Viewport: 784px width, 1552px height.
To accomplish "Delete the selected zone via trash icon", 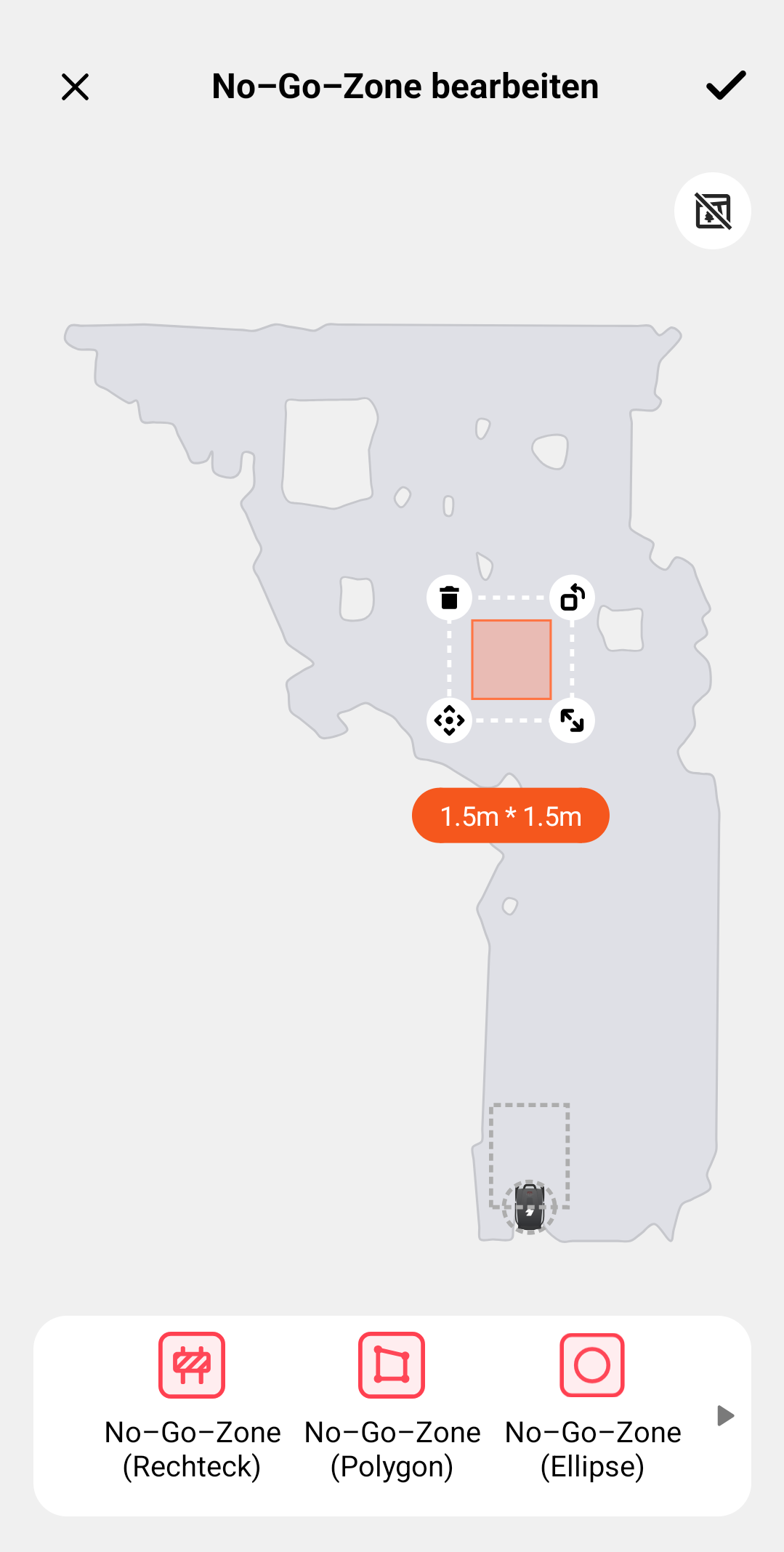I will pyautogui.click(x=449, y=598).
